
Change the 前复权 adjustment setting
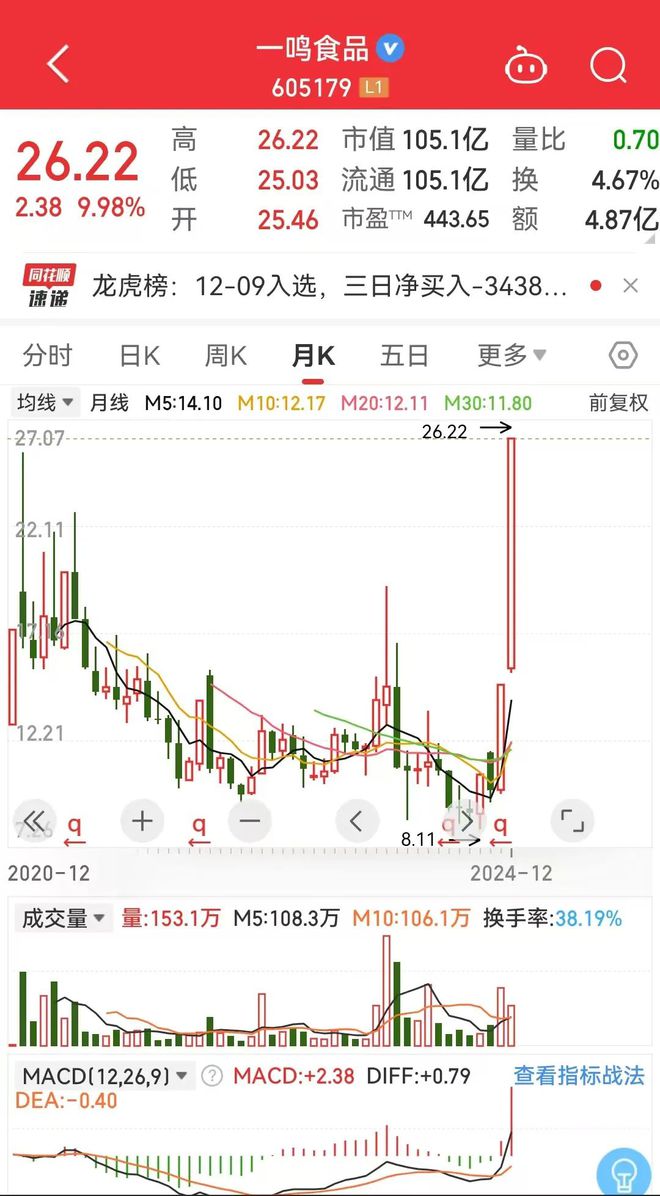[618, 403]
